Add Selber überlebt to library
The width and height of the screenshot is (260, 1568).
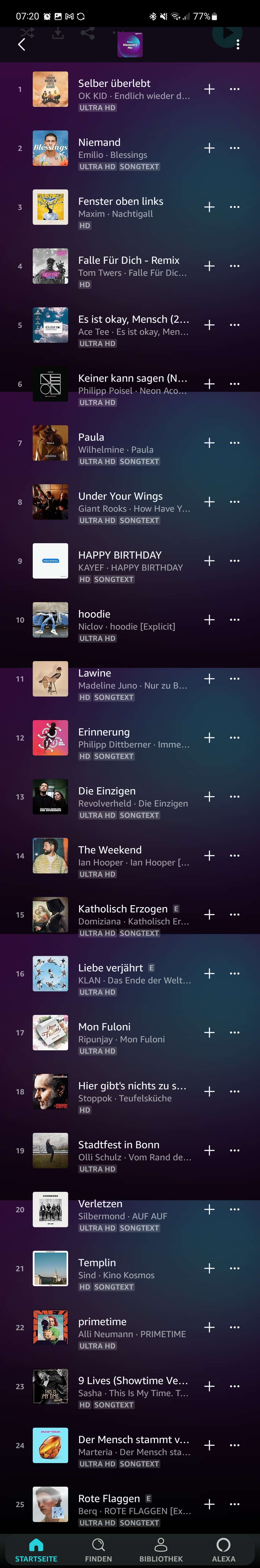tap(209, 89)
